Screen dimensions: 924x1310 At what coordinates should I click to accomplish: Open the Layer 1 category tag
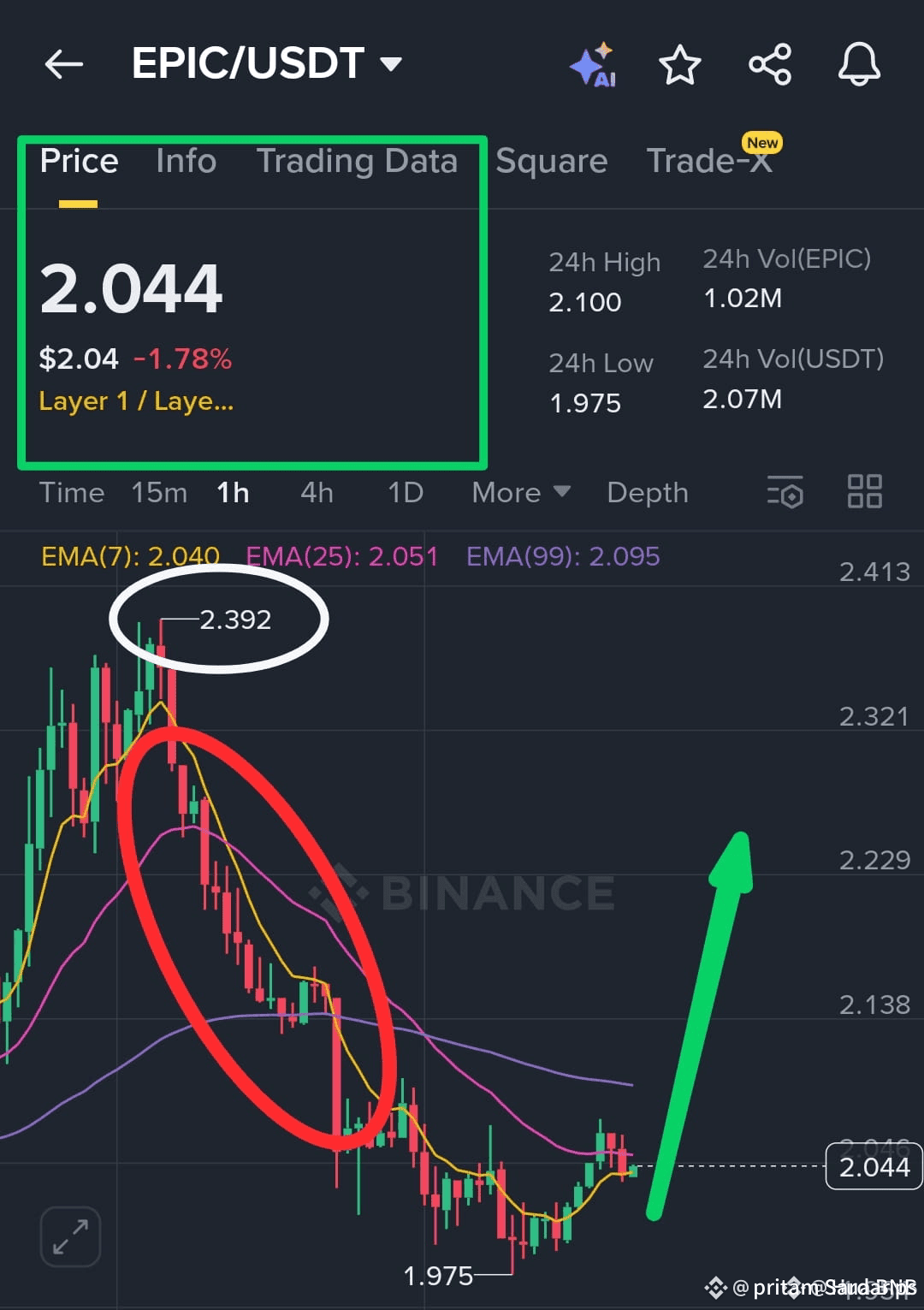(x=136, y=401)
